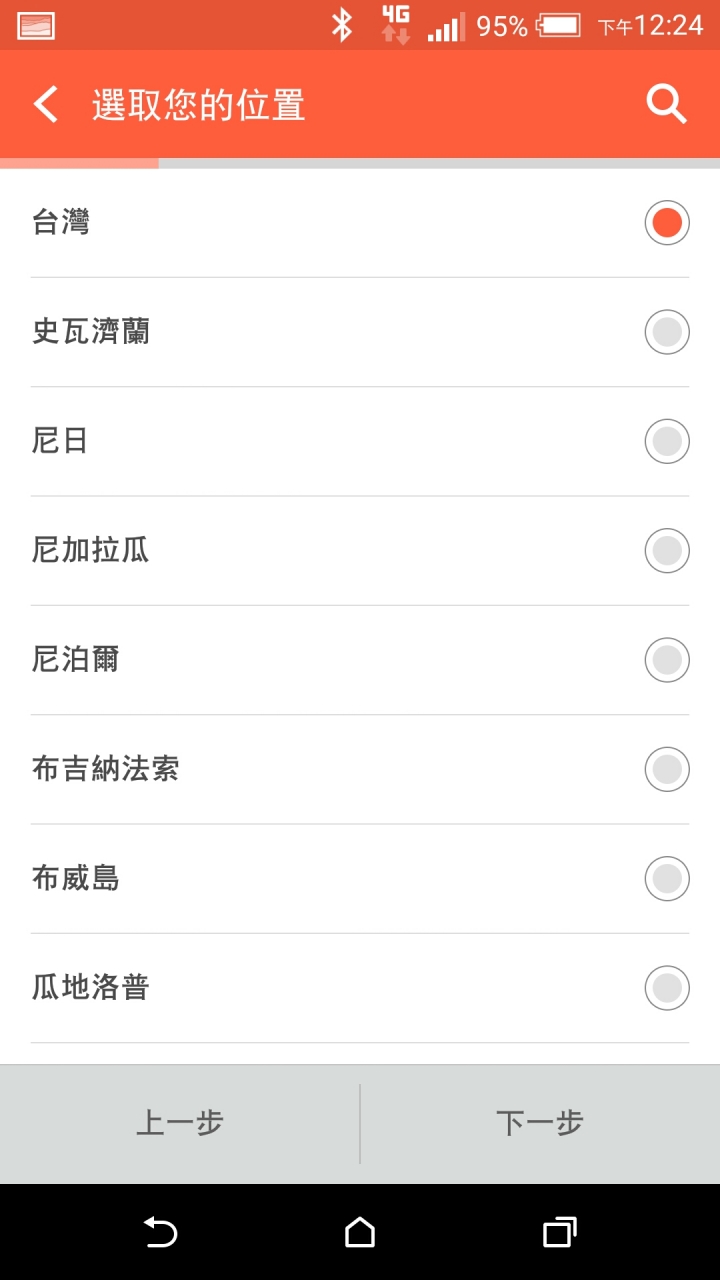Image resolution: width=720 pixels, height=1280 pixels.
Task: Open the system recent apps button
Action: coord(559,1232)
